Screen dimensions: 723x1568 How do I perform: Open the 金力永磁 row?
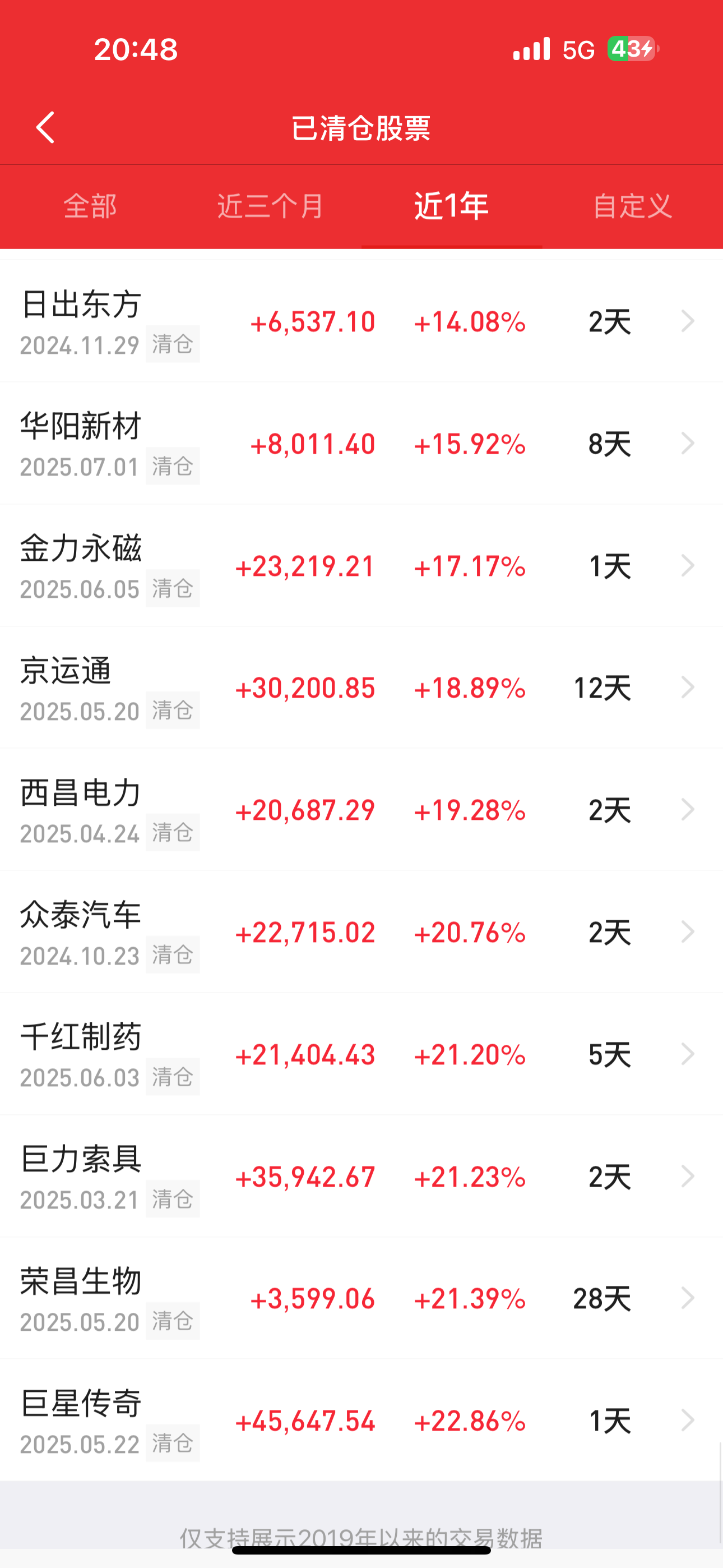tap(361, 566)
